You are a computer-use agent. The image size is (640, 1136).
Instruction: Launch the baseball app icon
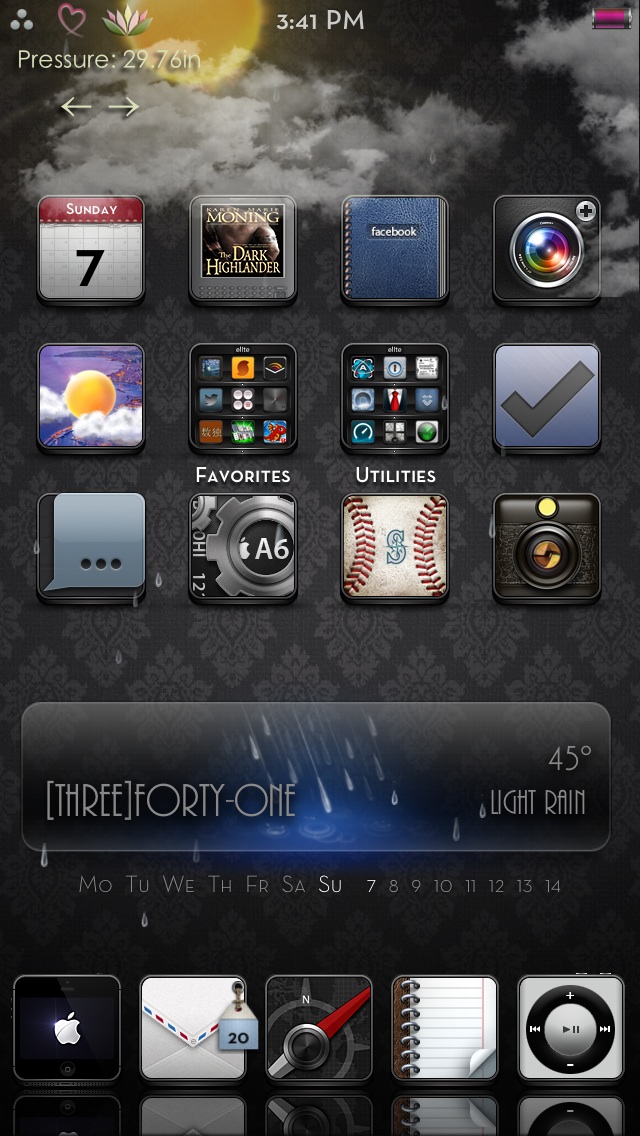click(395, 547)
